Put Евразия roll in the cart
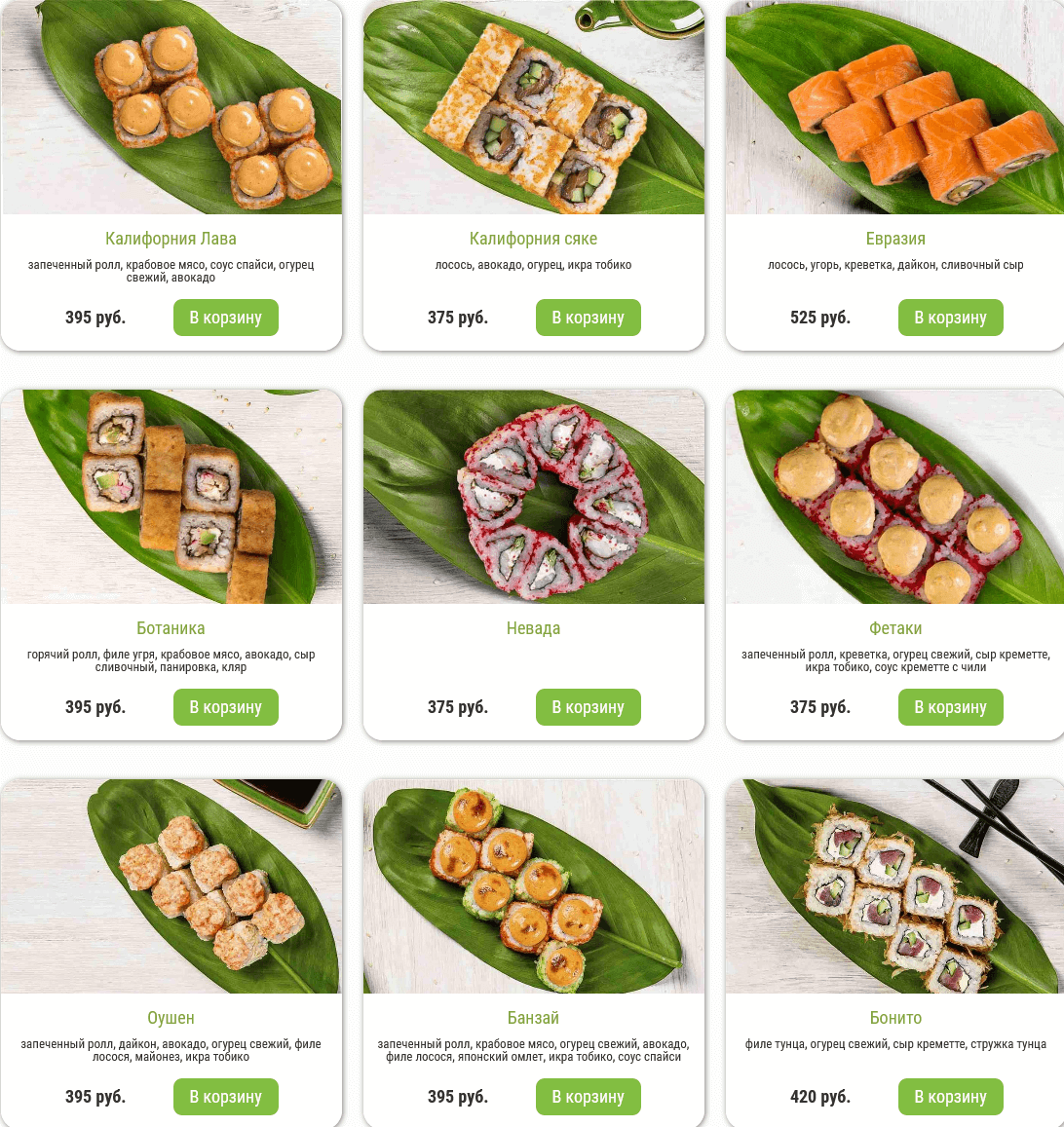The image size is (1064, 1127). point(951,318)
